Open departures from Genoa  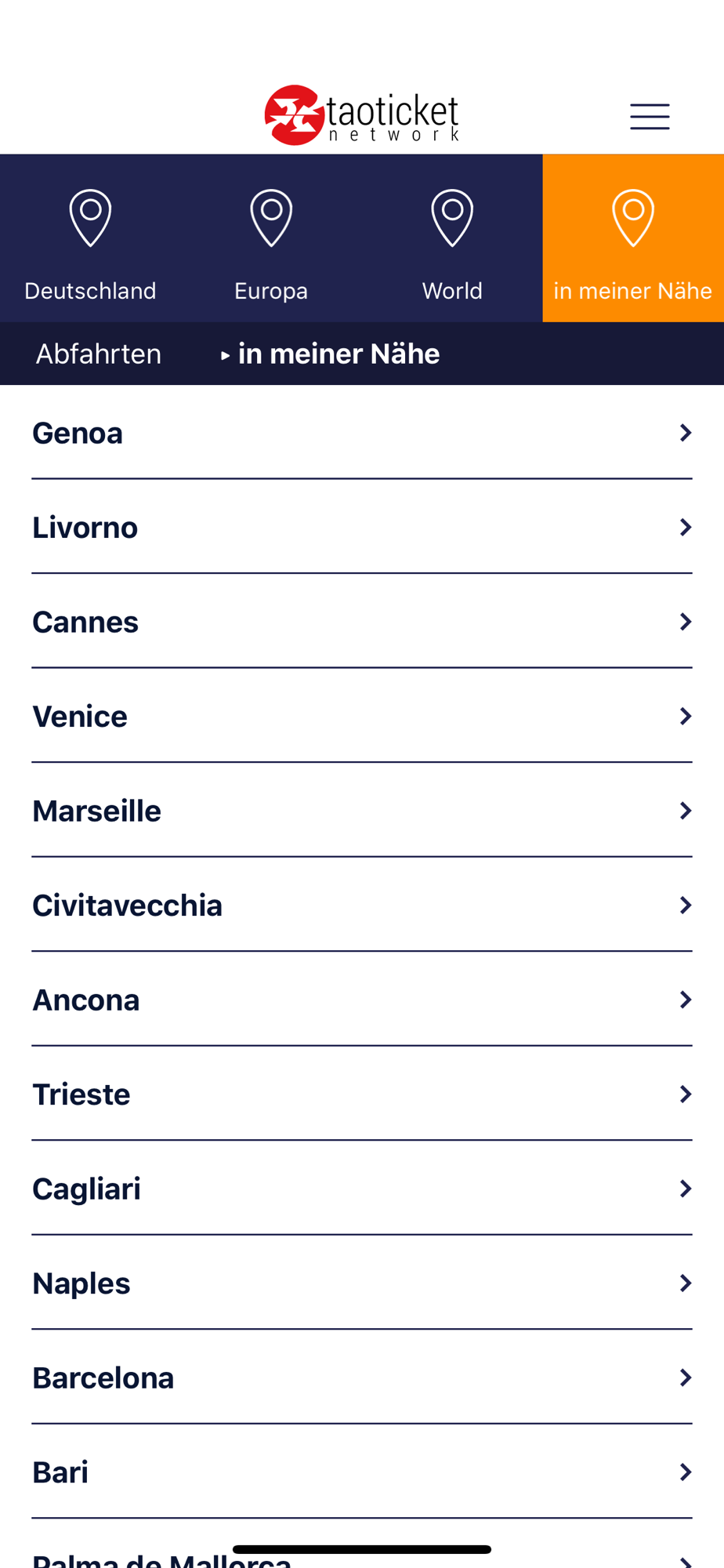pos(362,433)
